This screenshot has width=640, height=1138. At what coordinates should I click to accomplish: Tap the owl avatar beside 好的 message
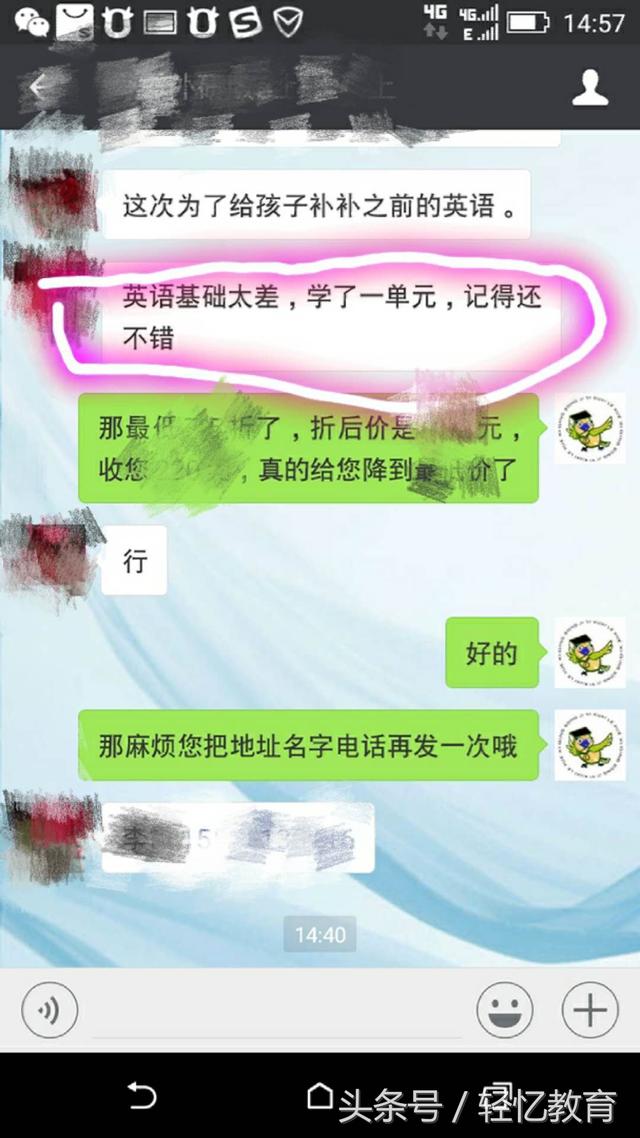(x=588, y=653)
